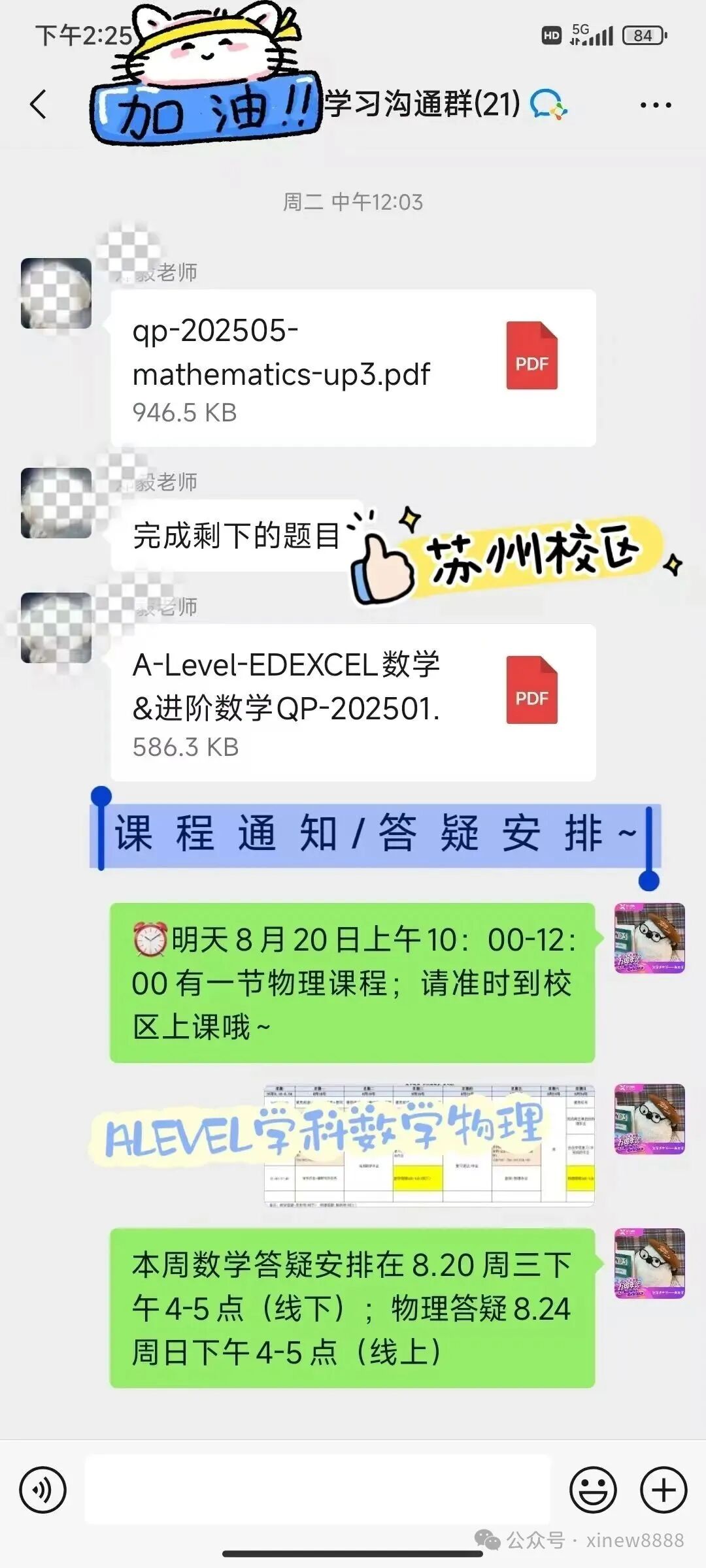Switch to voice message input
The width and height of the screenshot is (706, 1568).
coord(43,1490)
